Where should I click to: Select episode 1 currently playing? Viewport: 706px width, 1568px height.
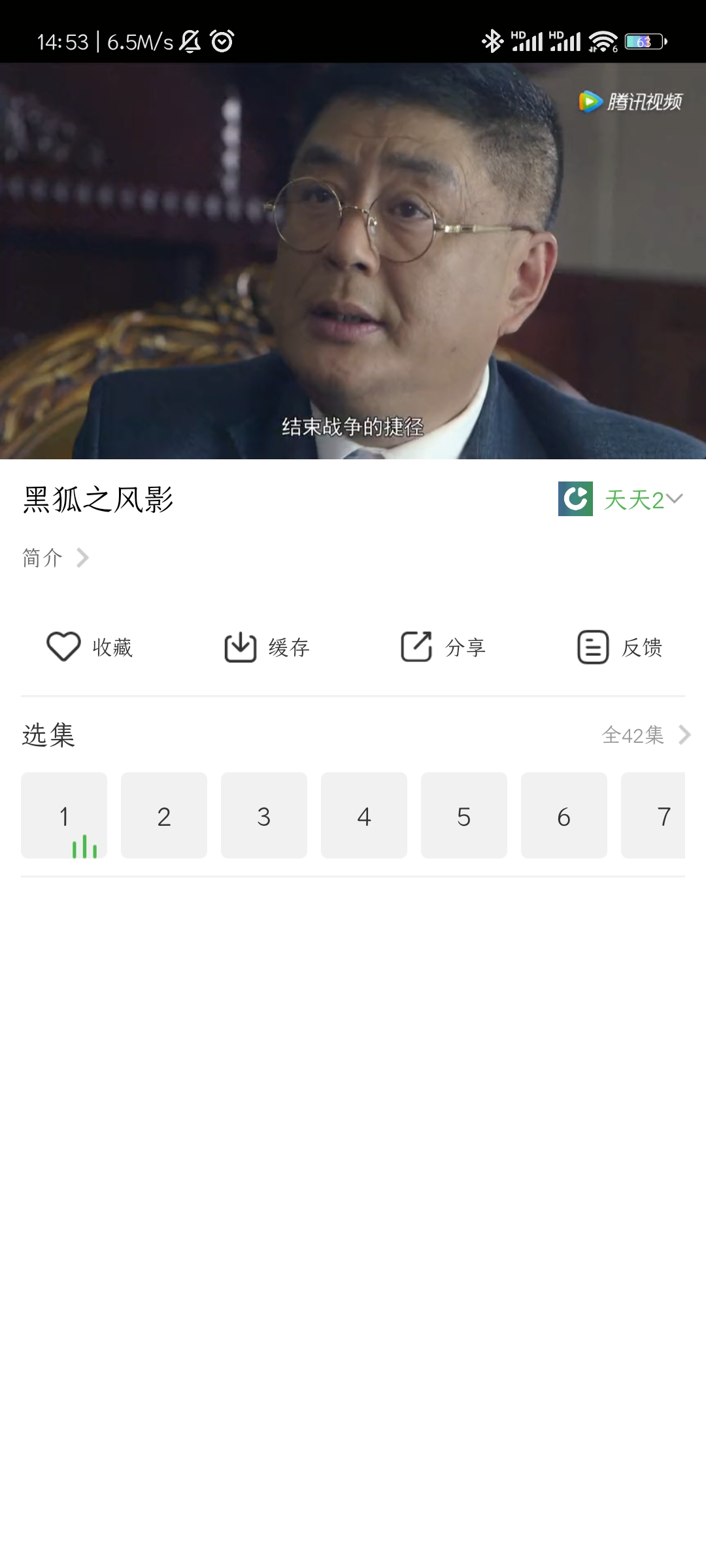[x=64, y=815]
